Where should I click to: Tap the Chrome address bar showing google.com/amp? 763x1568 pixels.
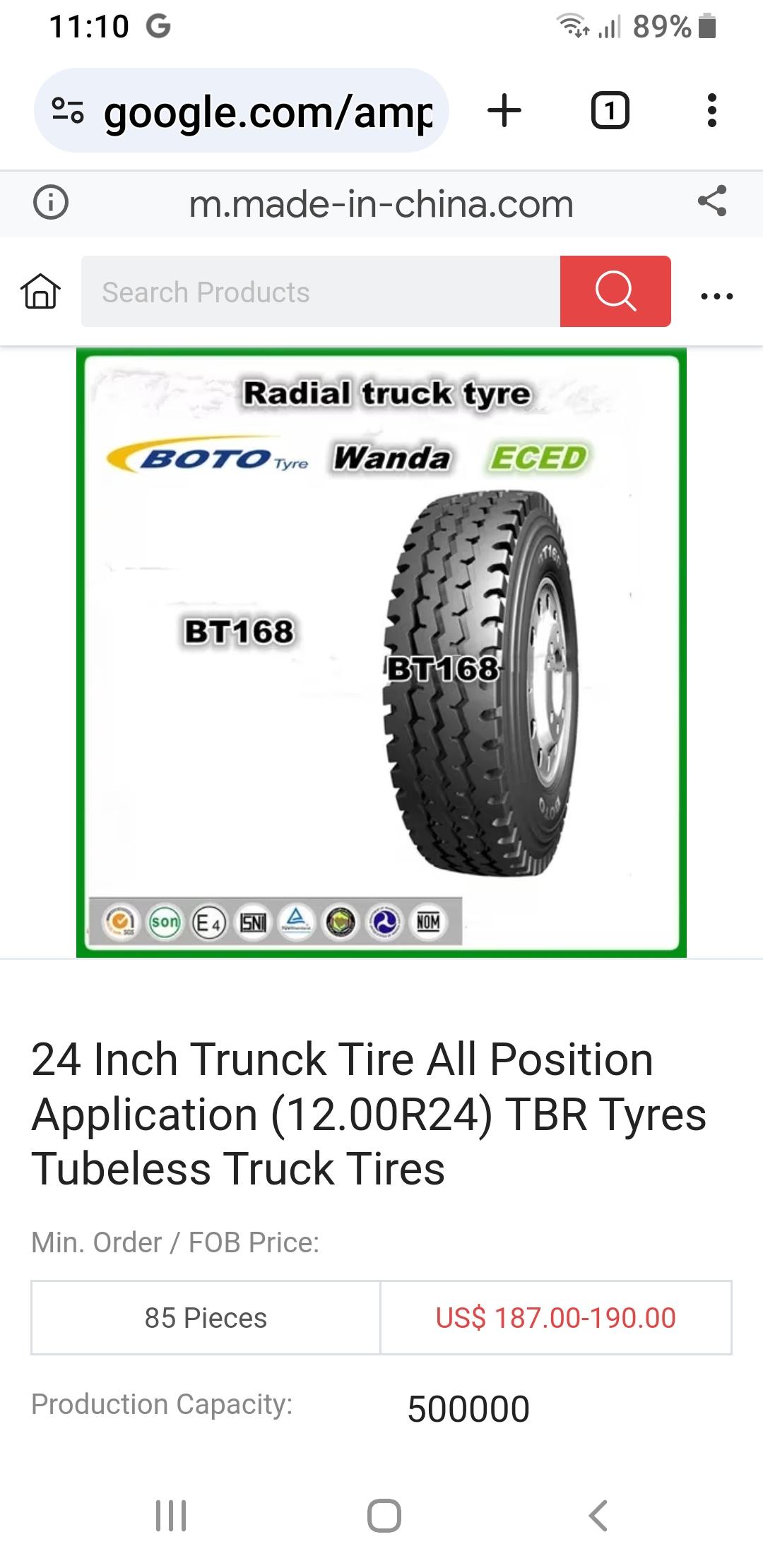tap(242, 111)
